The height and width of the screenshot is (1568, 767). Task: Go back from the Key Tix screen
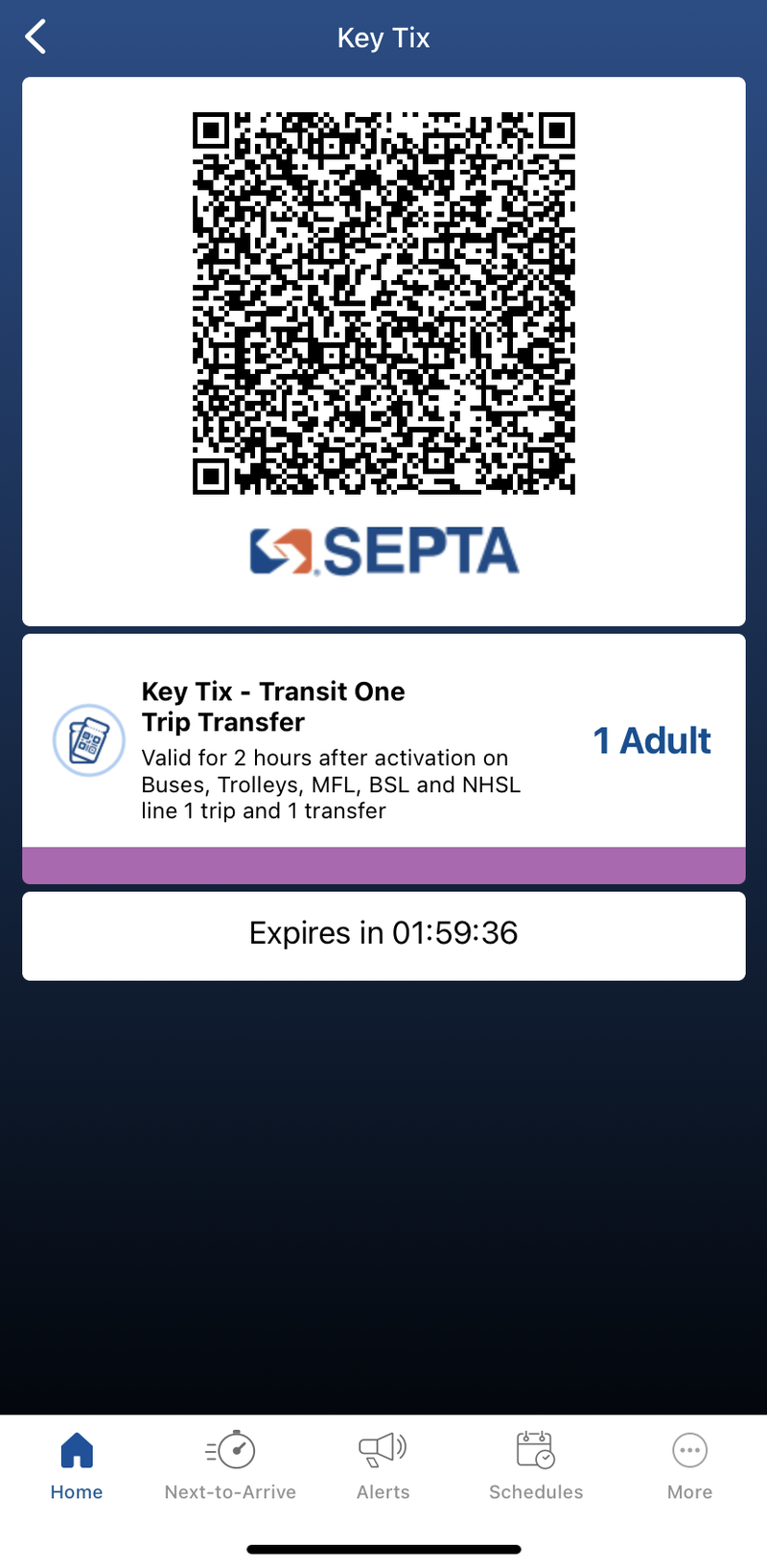(35, 37)
